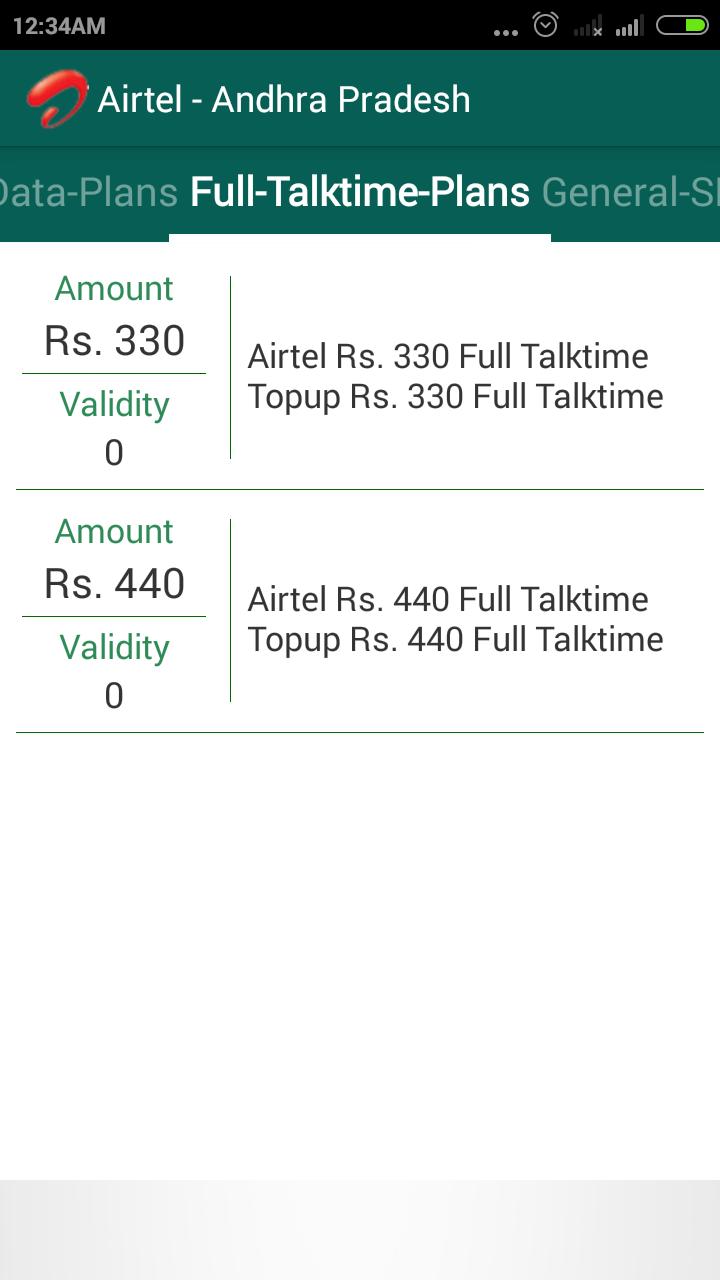Screen dimensions: 720x1280
Task: Open the alarm clock status icon
Action: [x=546, y=26]
